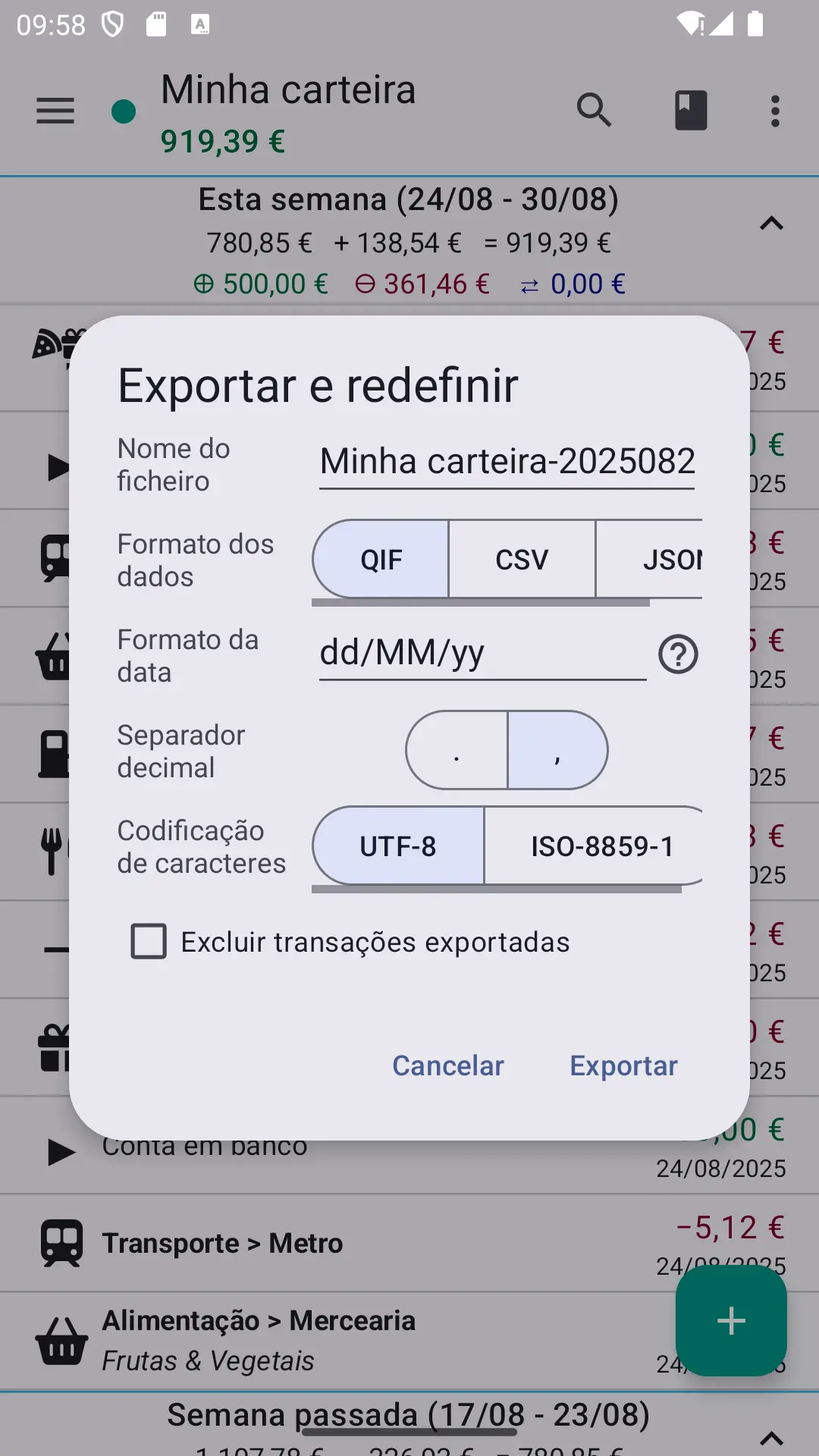Image resolution: width=819 pixels, height=1456 pixels.
Task: Tap Cancelar to dismiss dialog
Action: click(x=448, y=1065)
